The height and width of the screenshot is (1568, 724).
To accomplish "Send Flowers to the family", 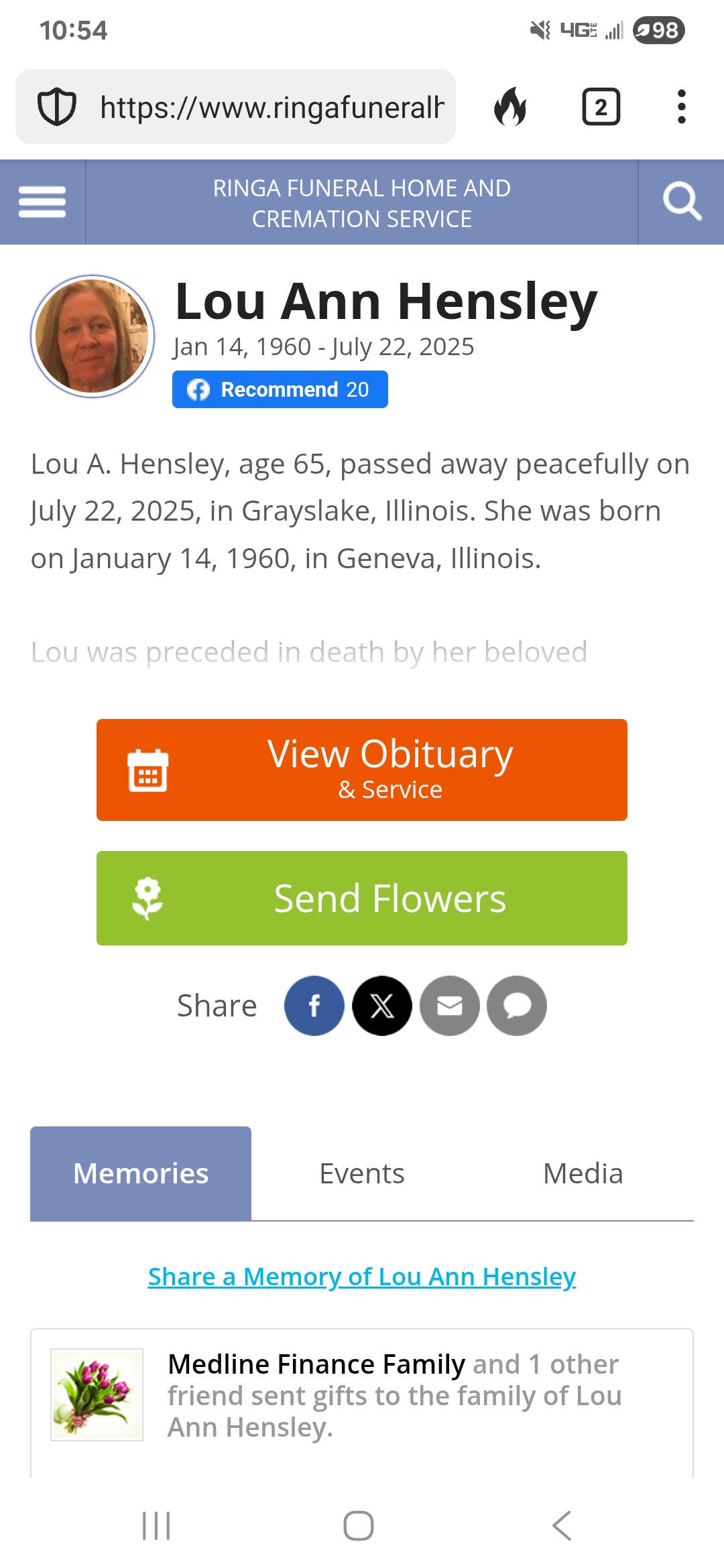I will tap(362, 898).
